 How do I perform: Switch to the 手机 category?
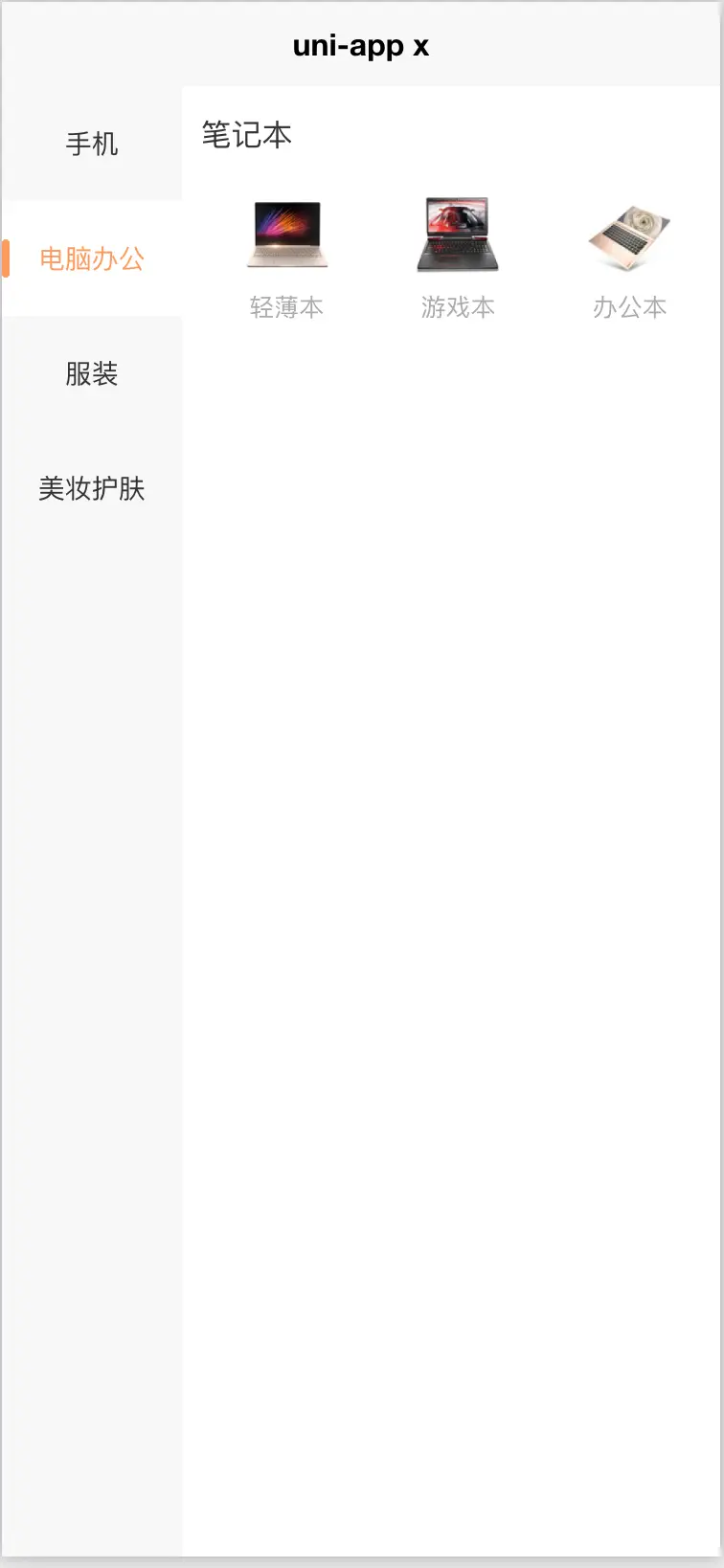[x=92, y=144]
